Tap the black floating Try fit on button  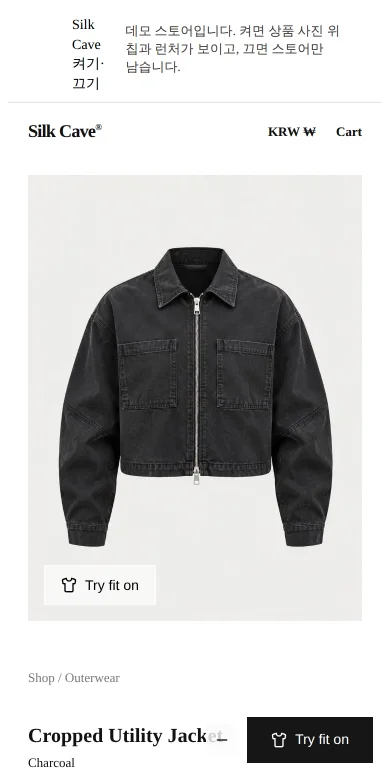coord(310,740)
